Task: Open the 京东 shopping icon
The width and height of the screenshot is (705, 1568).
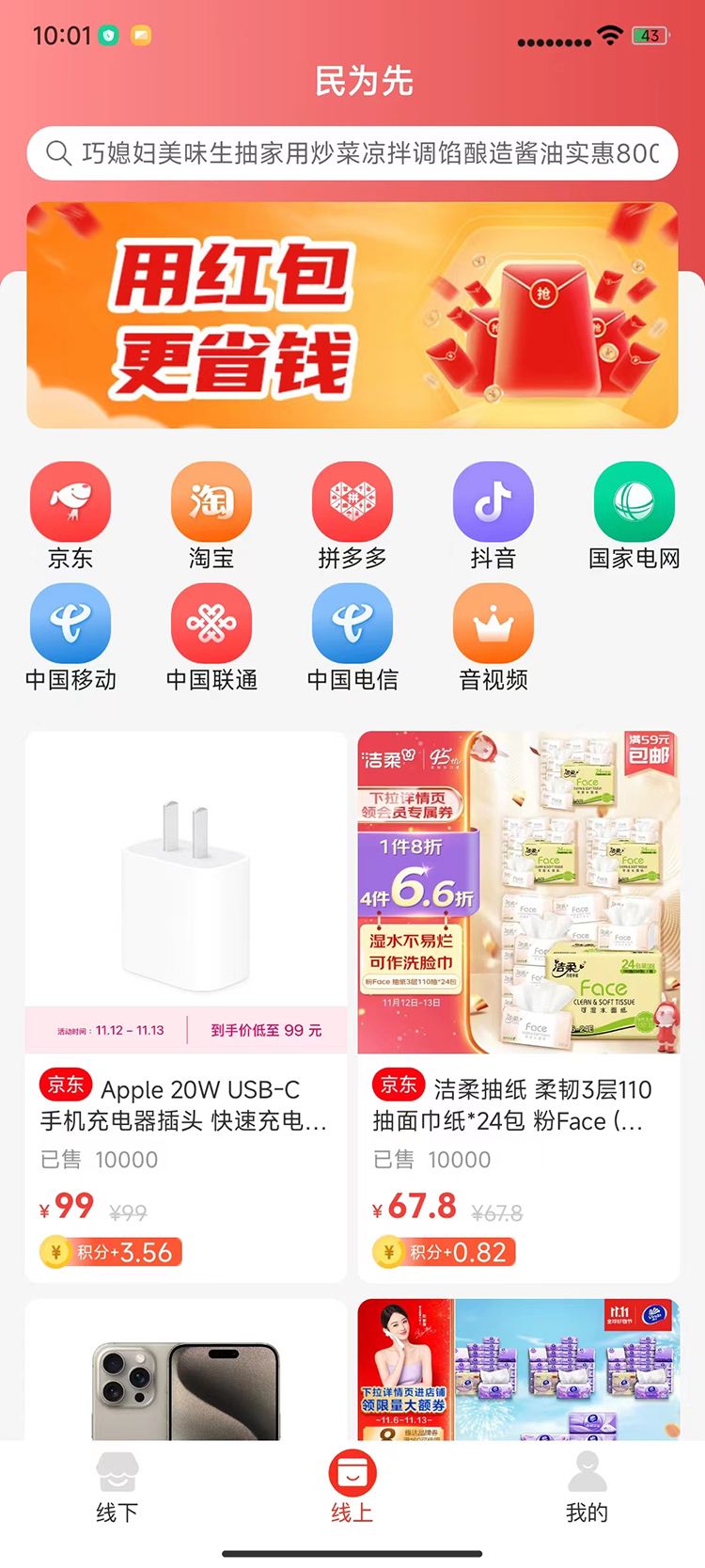Action: pos(70,501)
